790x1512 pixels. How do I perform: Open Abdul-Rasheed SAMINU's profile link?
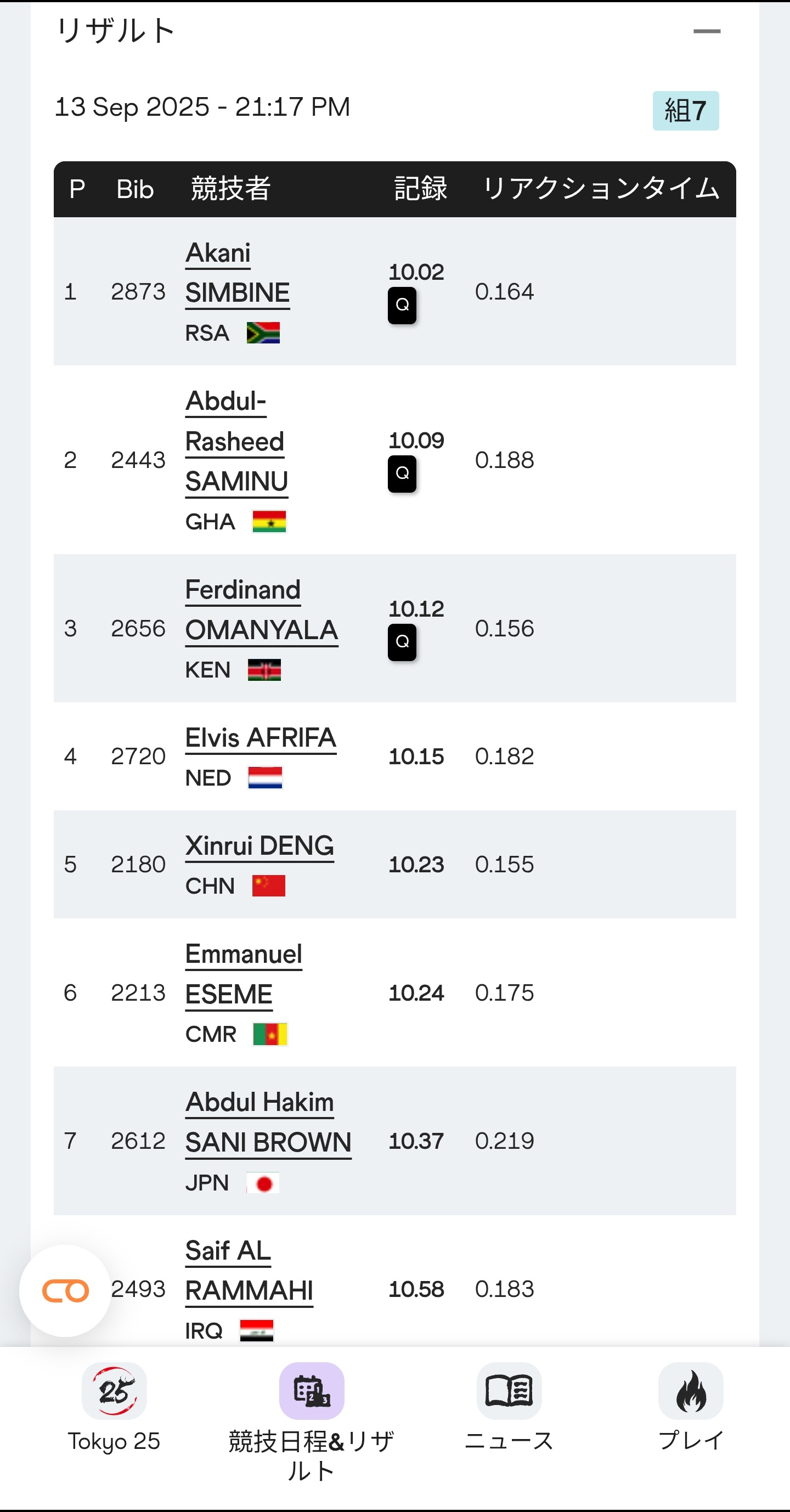coord(236,442)
